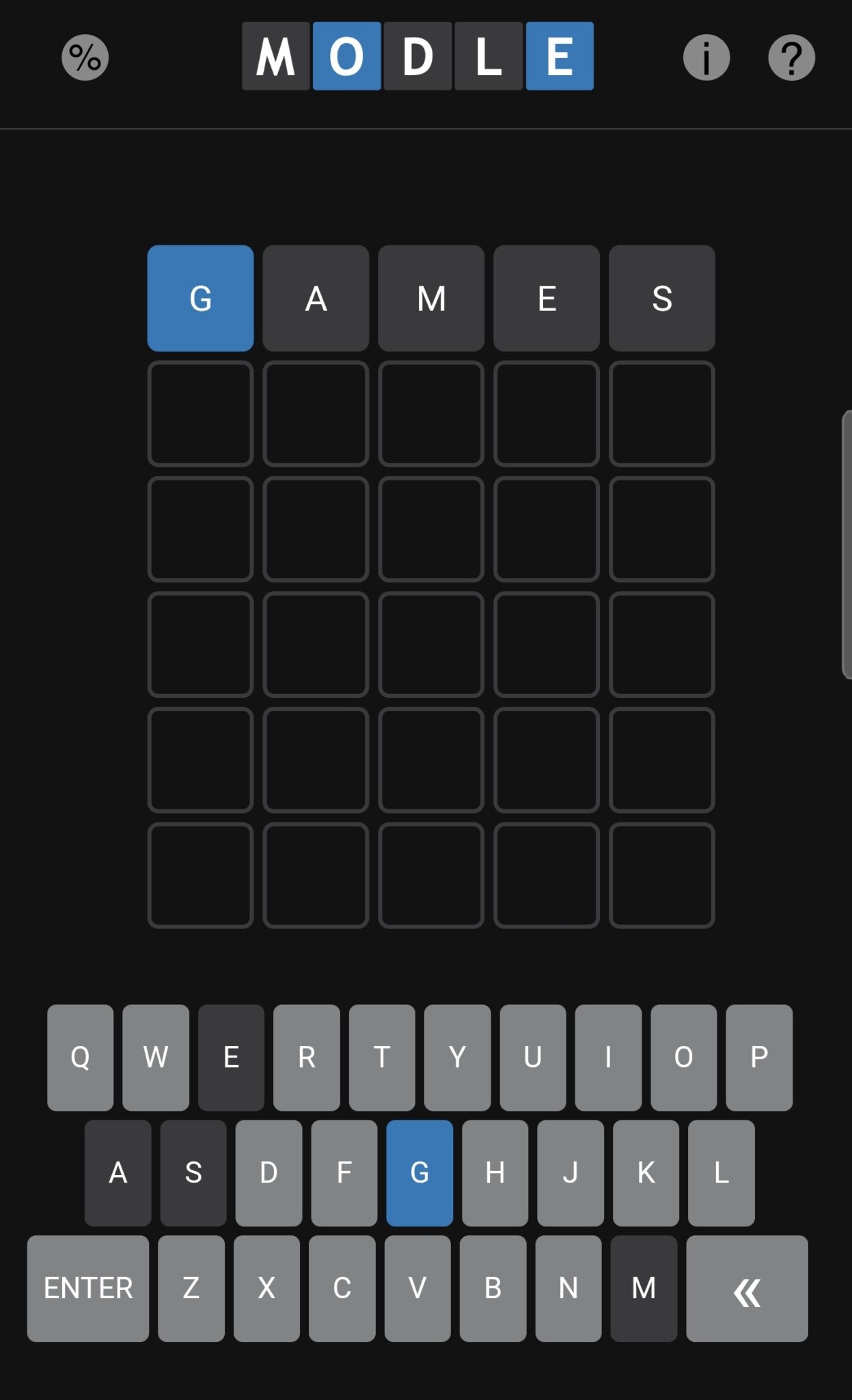Open the help question mark icon

pyautogui.click(x=791, y=57)
